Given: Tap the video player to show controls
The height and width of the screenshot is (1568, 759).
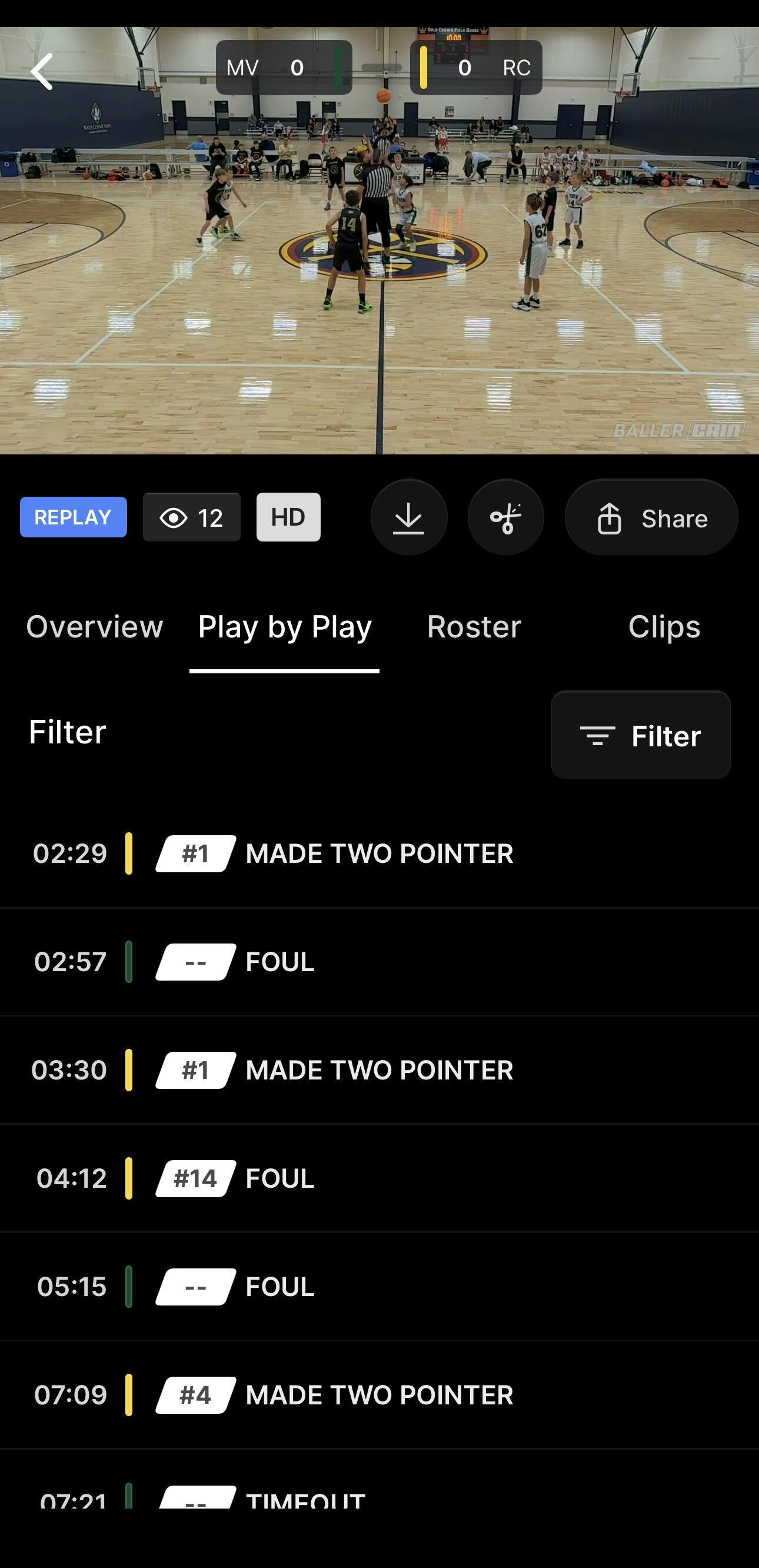Looking at the screenshot, I should [379, 274].
